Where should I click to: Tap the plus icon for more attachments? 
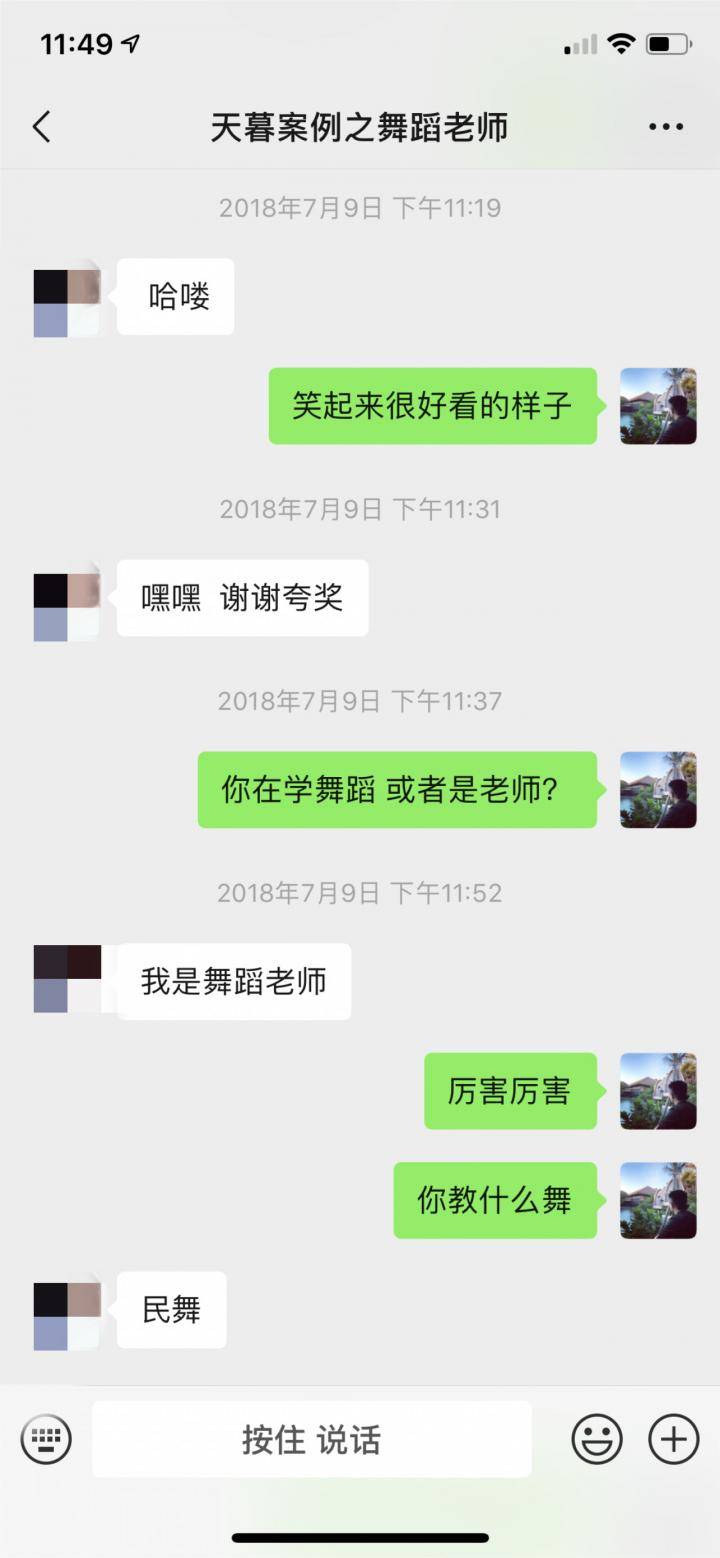(x=671, y=1440)
